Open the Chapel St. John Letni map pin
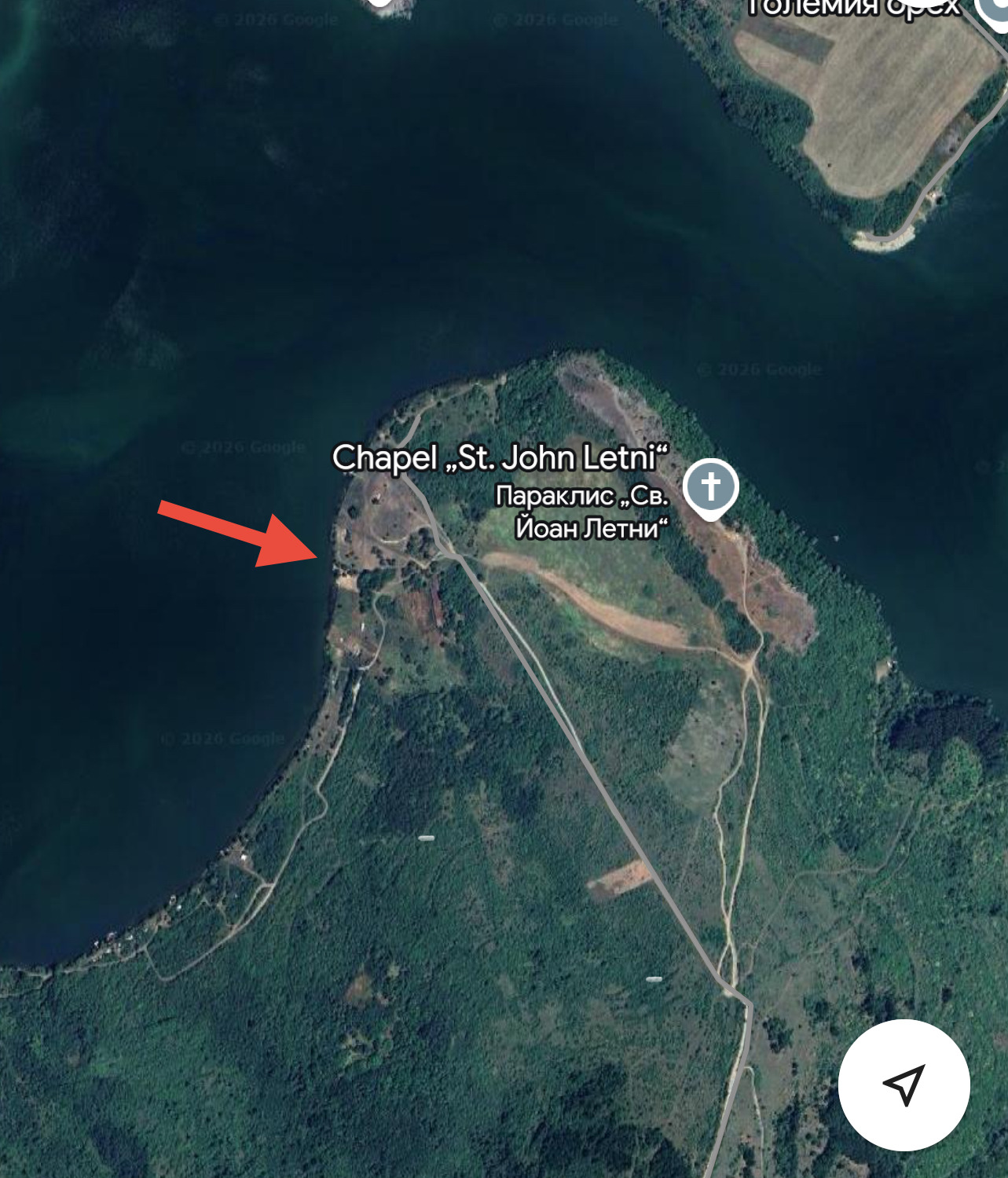This screenshot has height=1178, width=1008. coord(710,487)
